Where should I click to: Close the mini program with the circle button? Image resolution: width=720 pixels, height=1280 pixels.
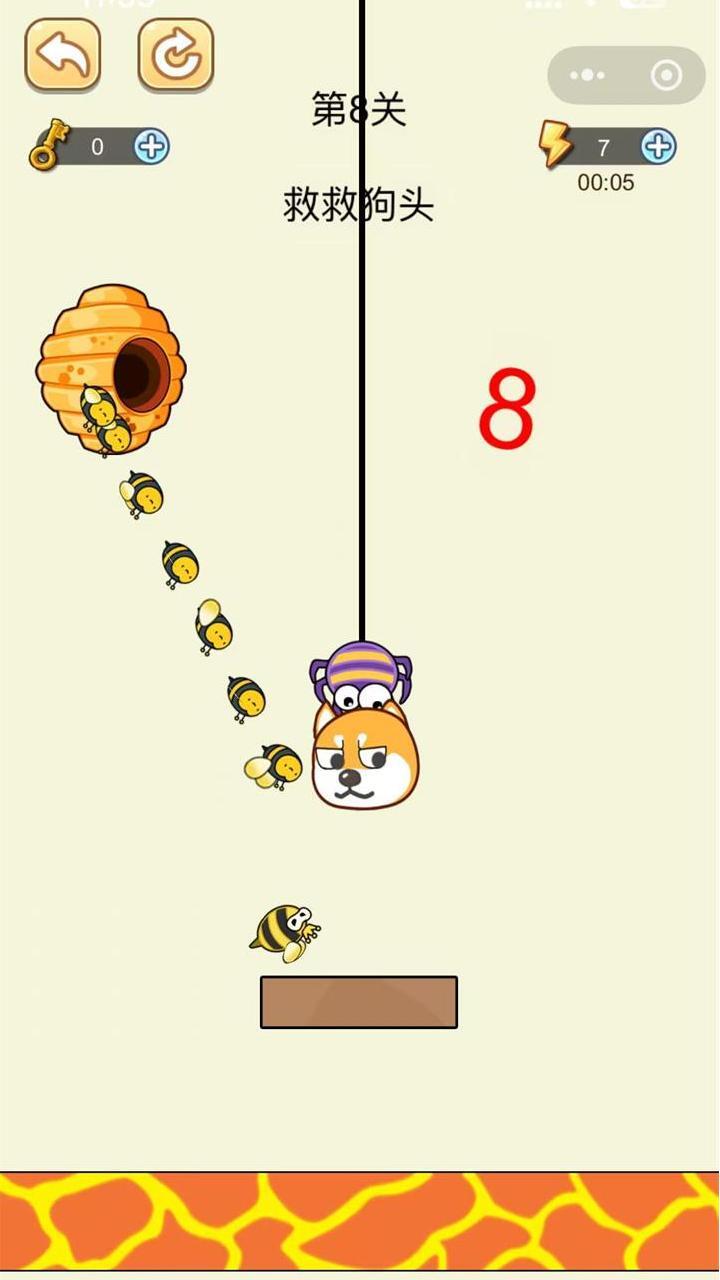pos(666,75)
